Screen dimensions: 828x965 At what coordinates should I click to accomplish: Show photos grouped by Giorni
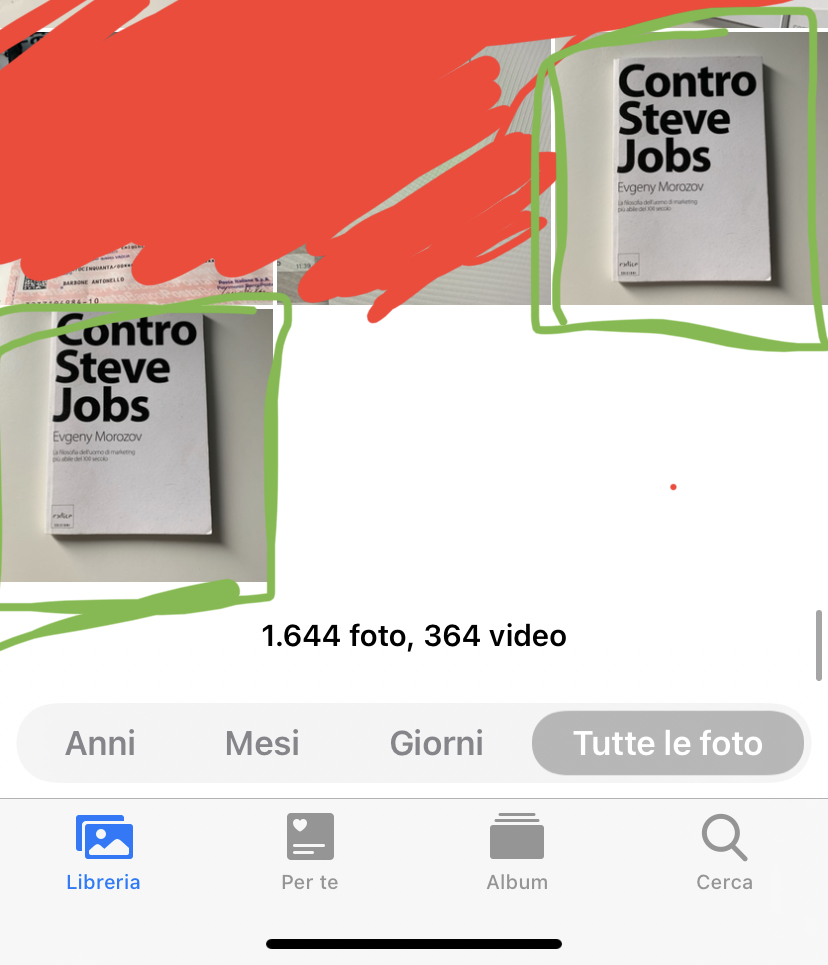pyautogui.click(x=436, y=744)
